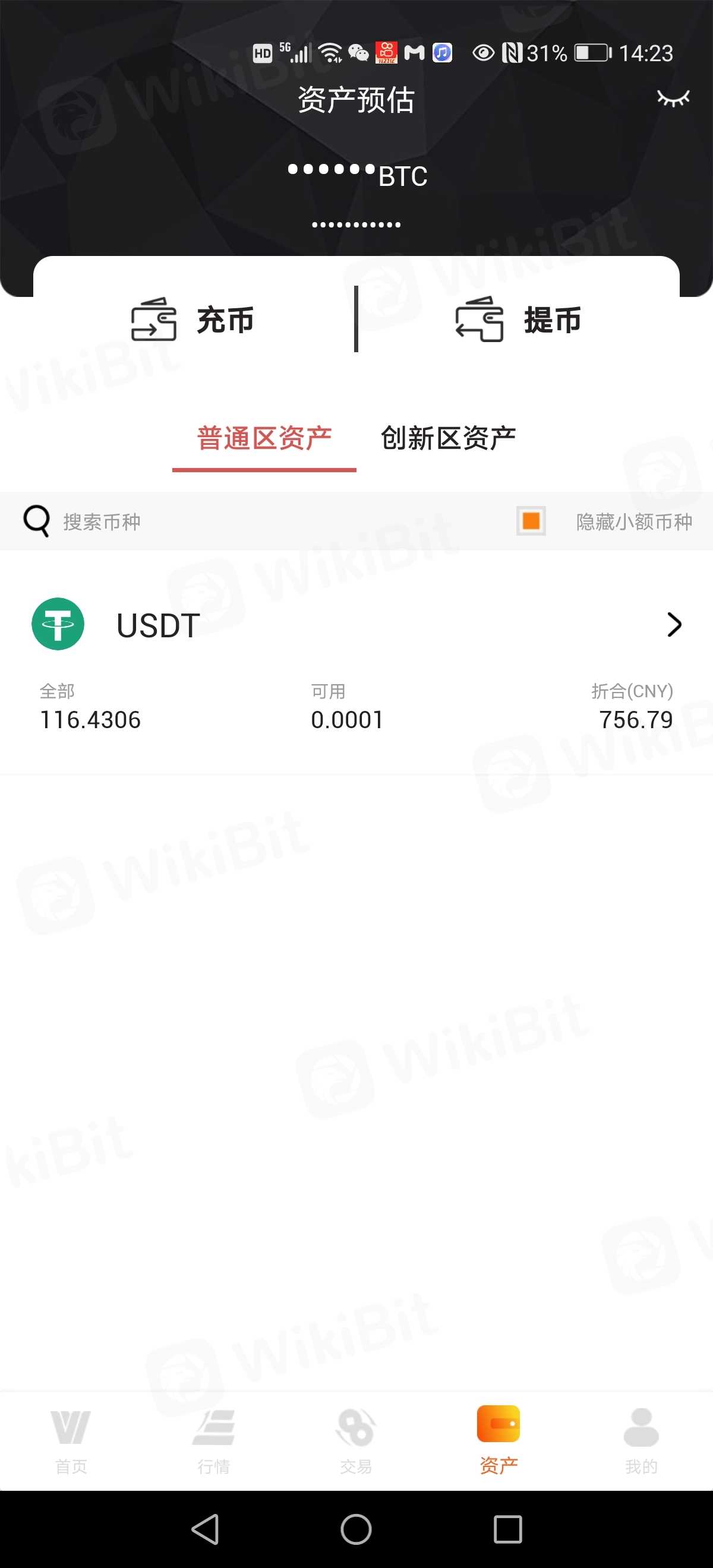Viewport: 713px width, 1568px height.
Task: Open the 交易 trade tab
Action: (356, 1440)
